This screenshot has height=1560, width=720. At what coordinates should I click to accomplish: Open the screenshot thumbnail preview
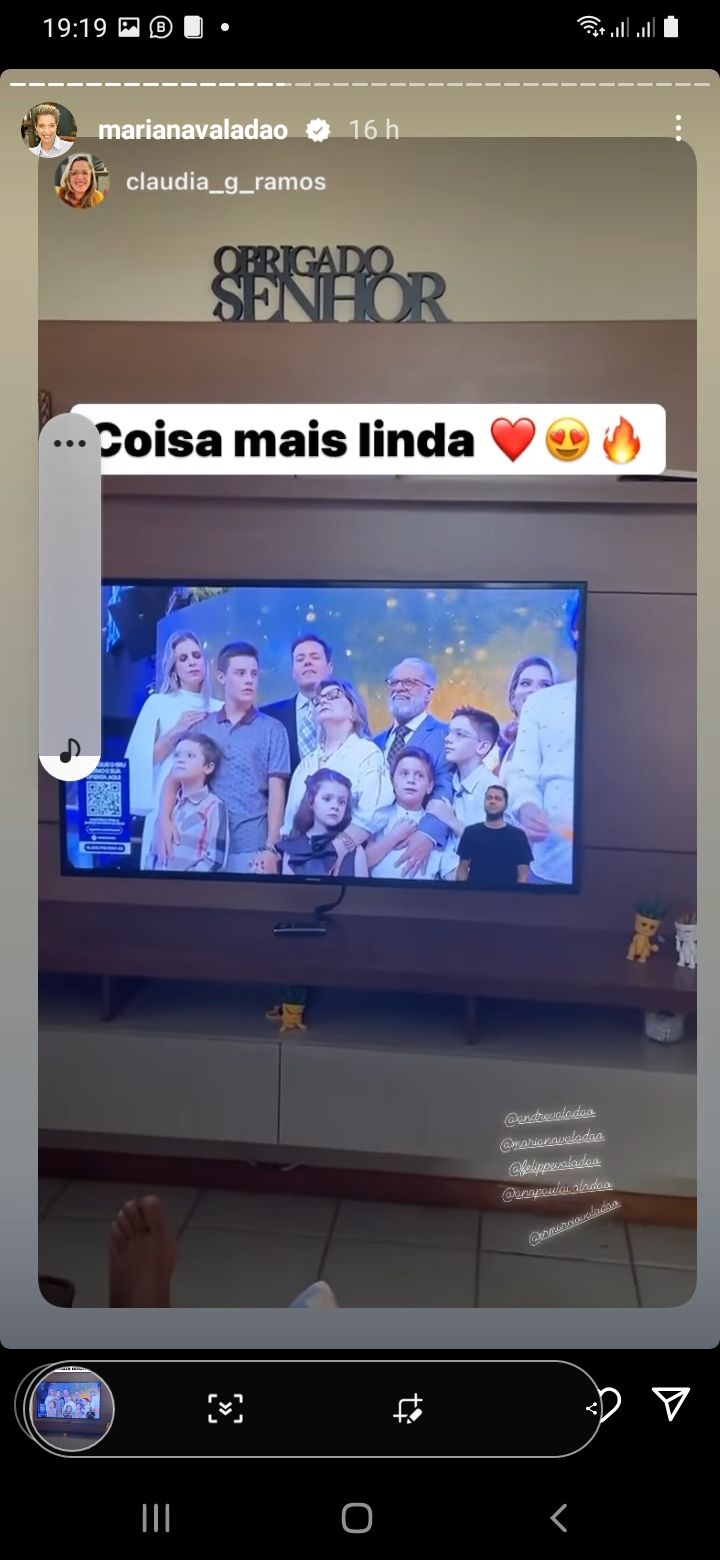click(70, 1408)
